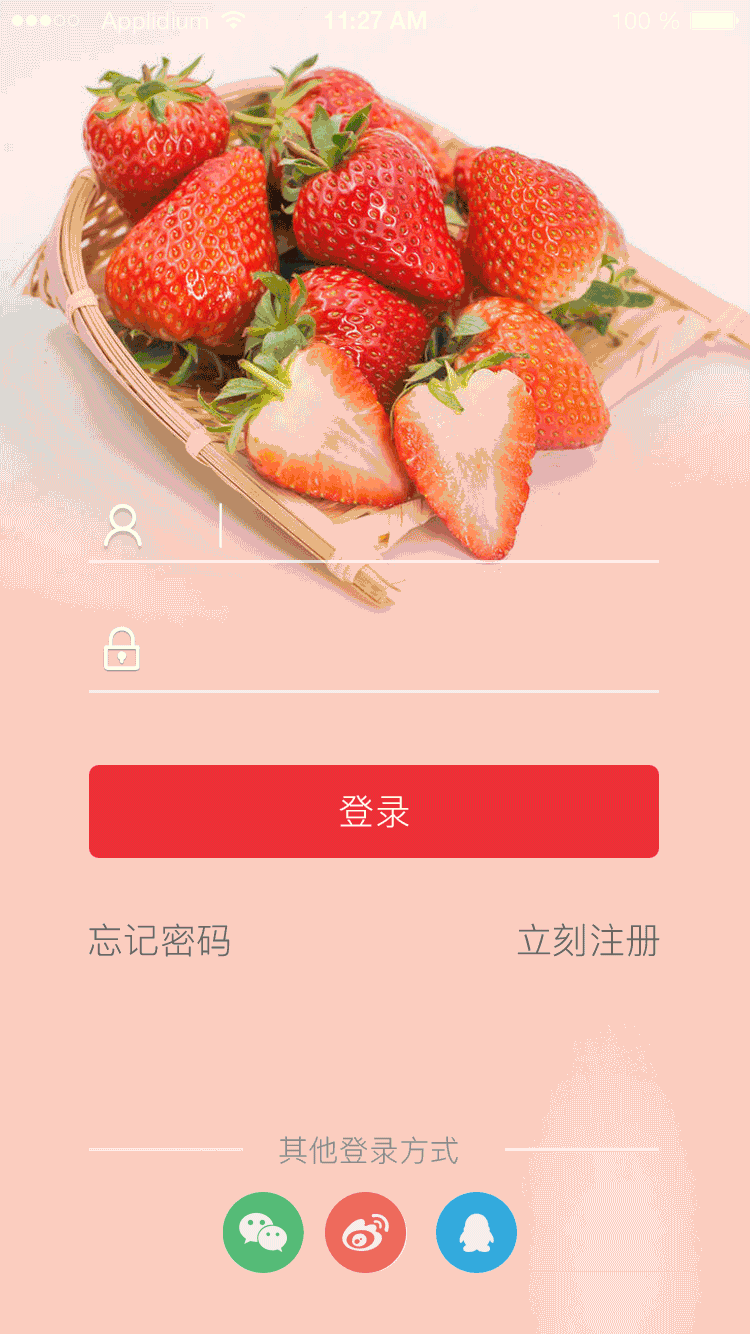The height and width of the screenshot is (1334, 750).
Task: Tap the 11:27 AM clock in status bar
Action: pyautogui.click(x=374, y=18)
